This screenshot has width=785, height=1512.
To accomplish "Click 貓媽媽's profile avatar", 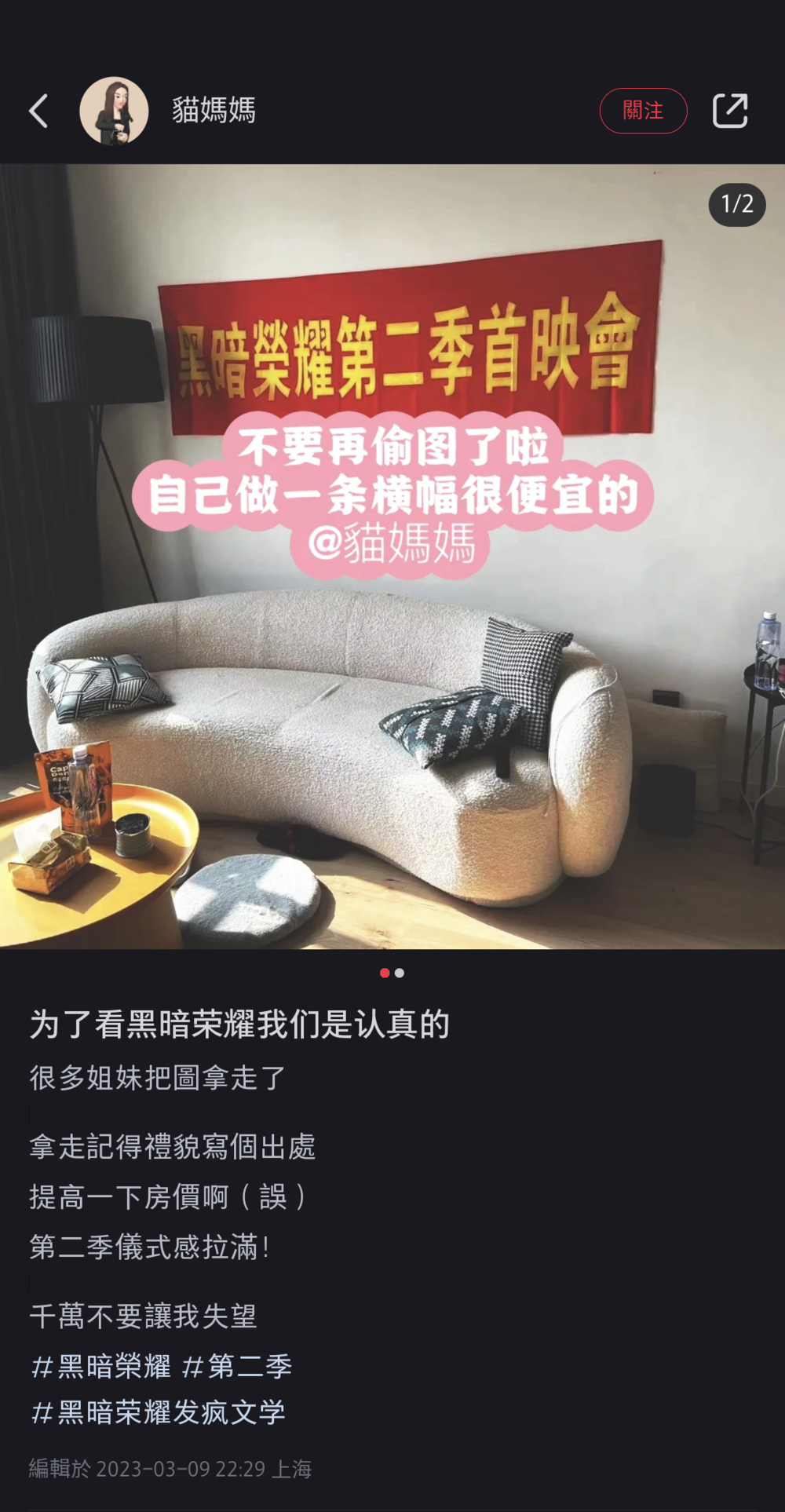I will (x=115, y=110).
